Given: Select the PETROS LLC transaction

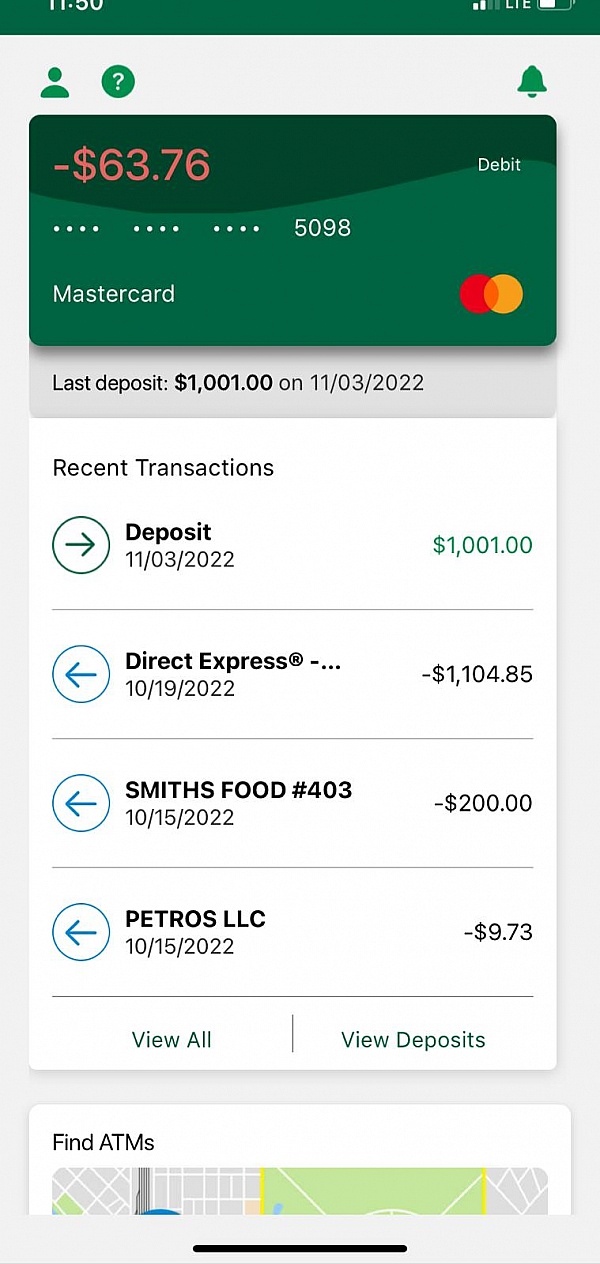Looking at the screenshot, I should [x=292, y=932].
